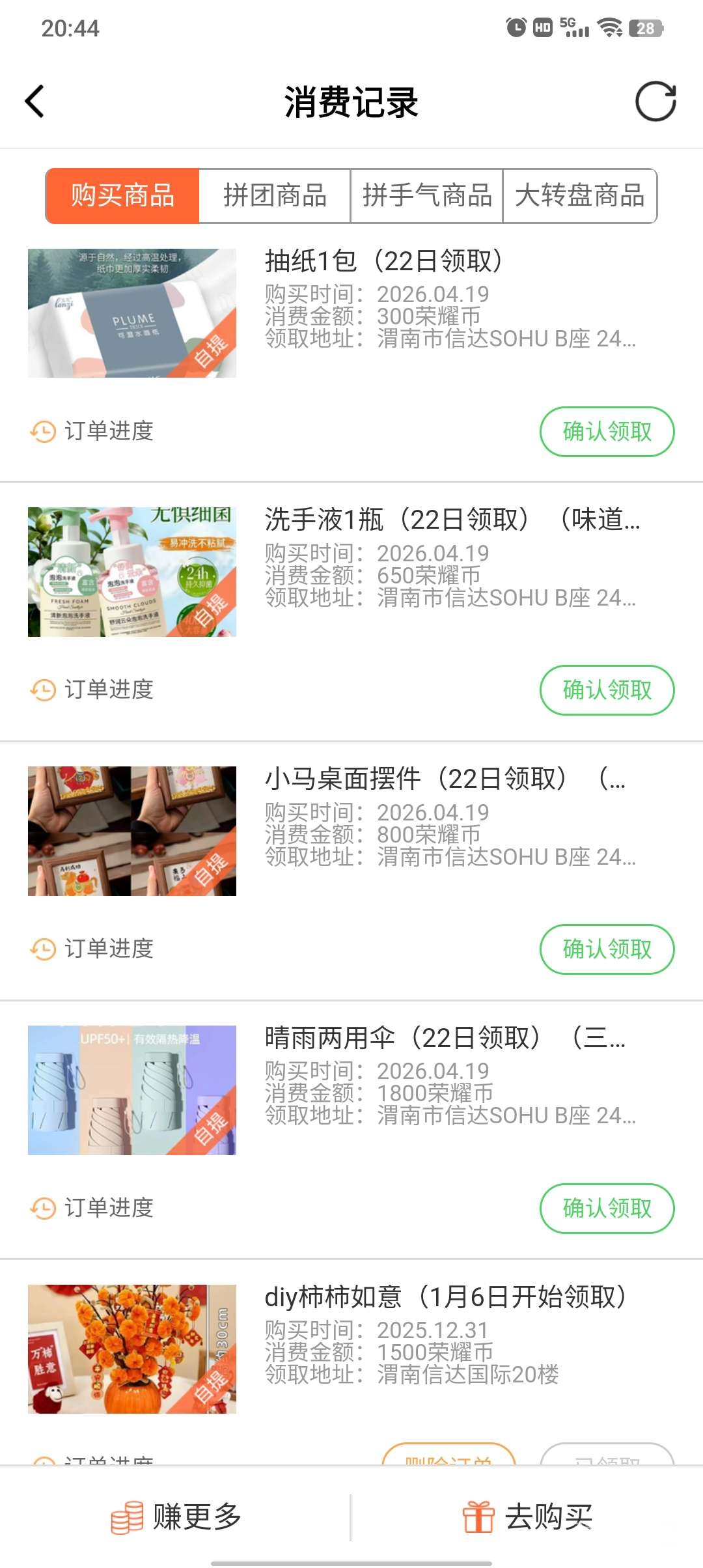This screenshot has width=703, height=1568.
Task: Open the 晴雨两用伞 product image
Action: tap(132, 1090)
